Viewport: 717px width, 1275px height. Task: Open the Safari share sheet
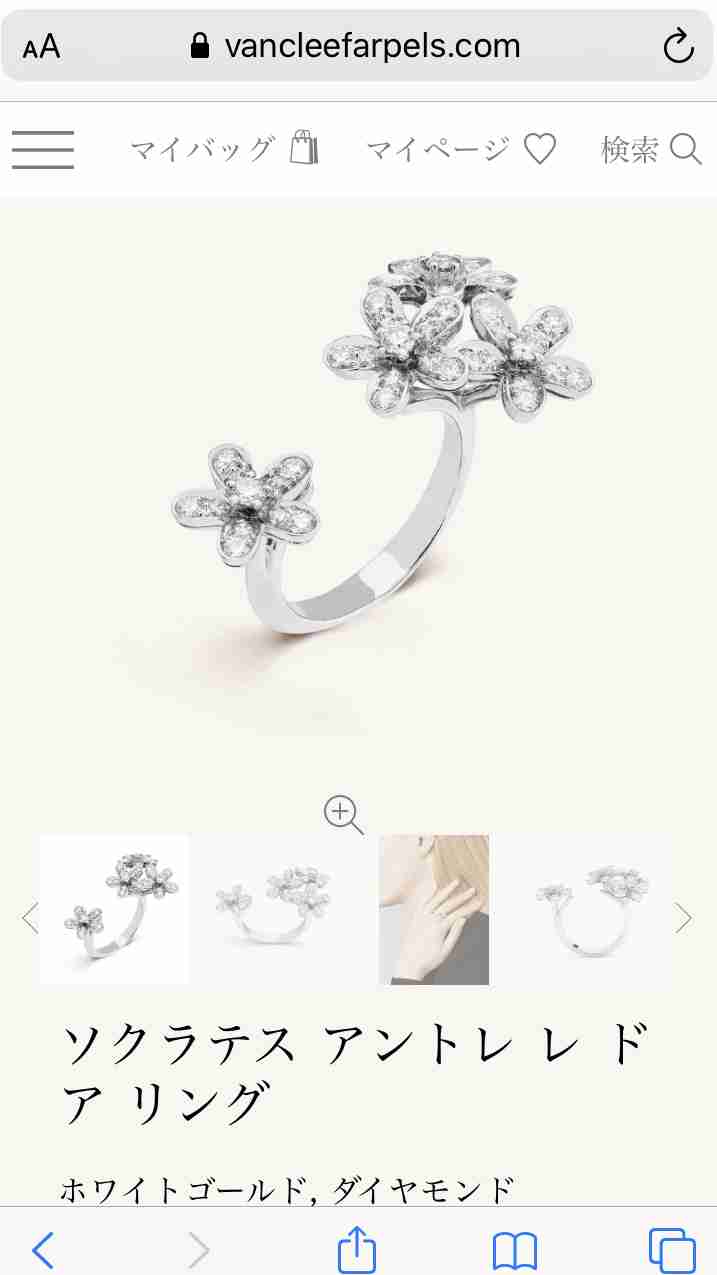357,1249
